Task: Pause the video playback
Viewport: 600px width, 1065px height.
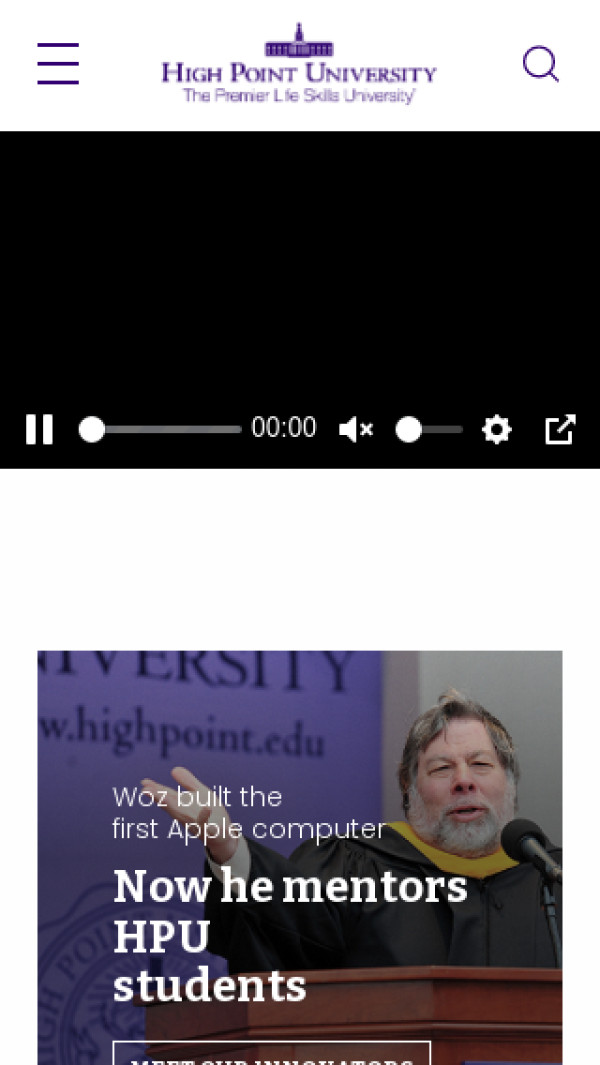Action: (39, 429)
